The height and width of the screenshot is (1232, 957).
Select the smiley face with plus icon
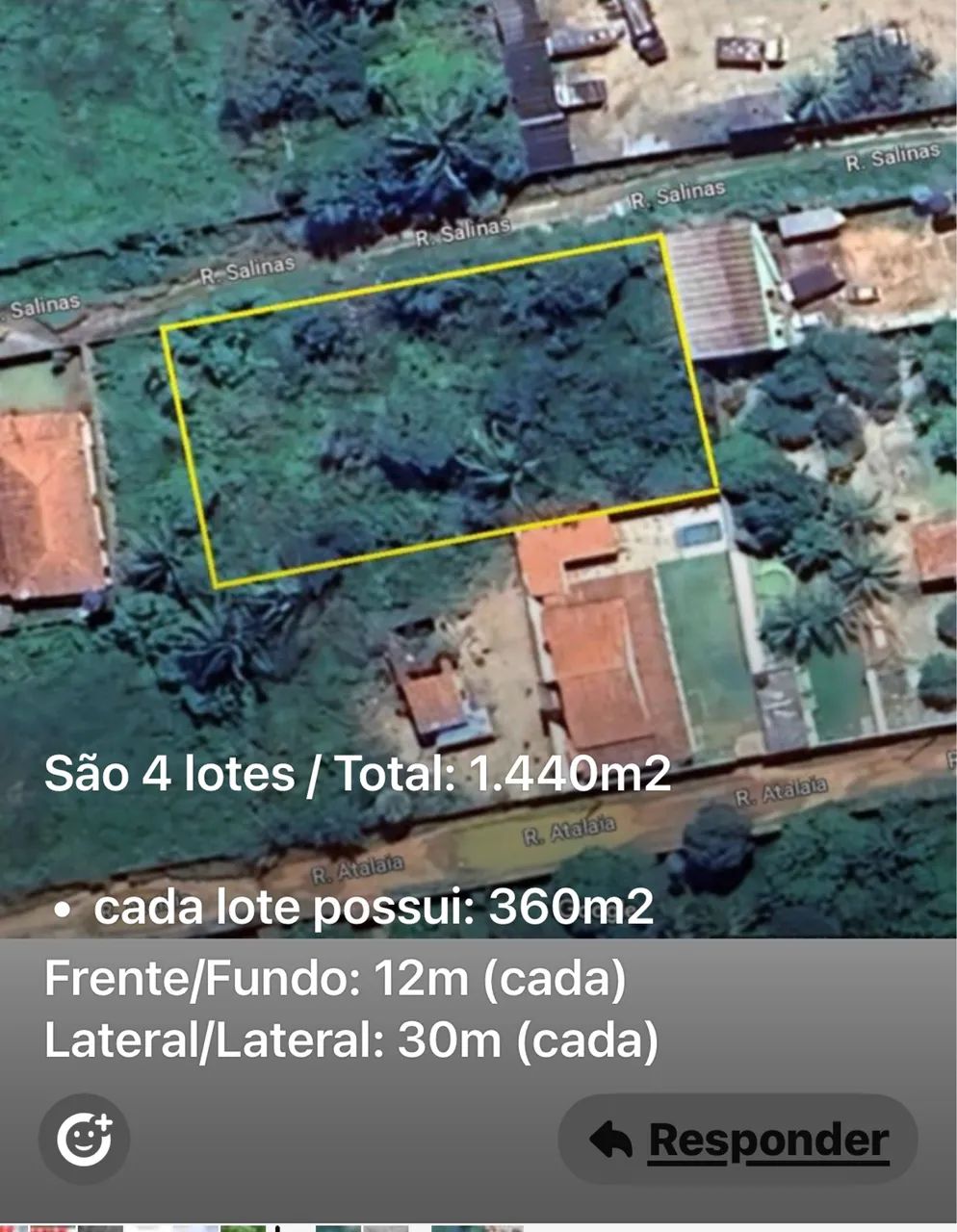pos(86,1138)
